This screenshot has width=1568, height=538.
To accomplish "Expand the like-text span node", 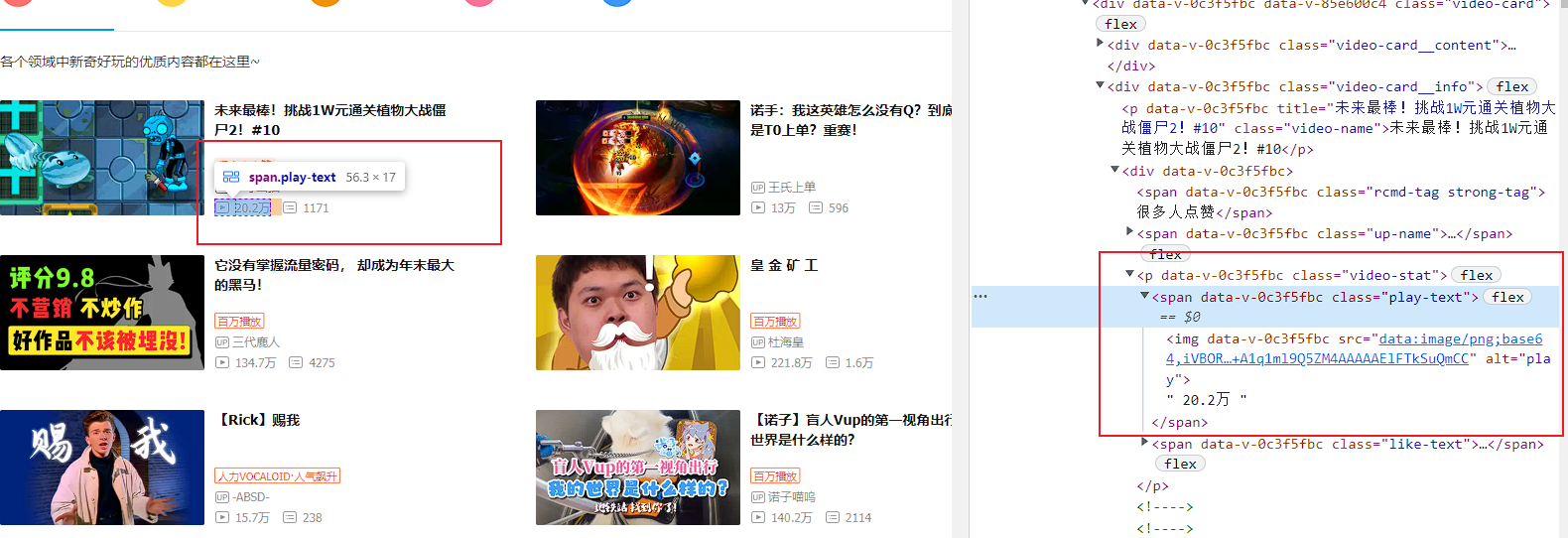I will 1144,442.
